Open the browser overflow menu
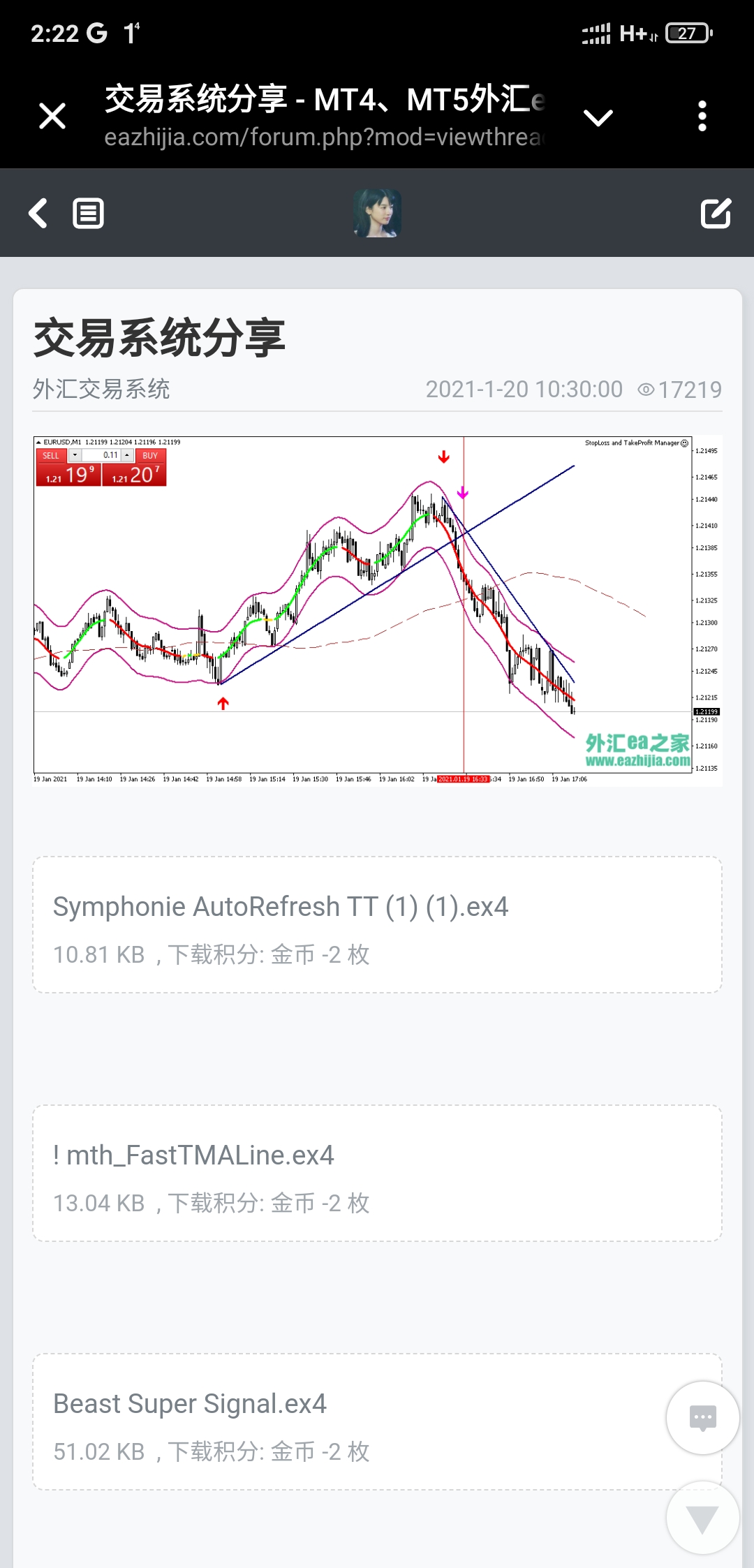 702,116
